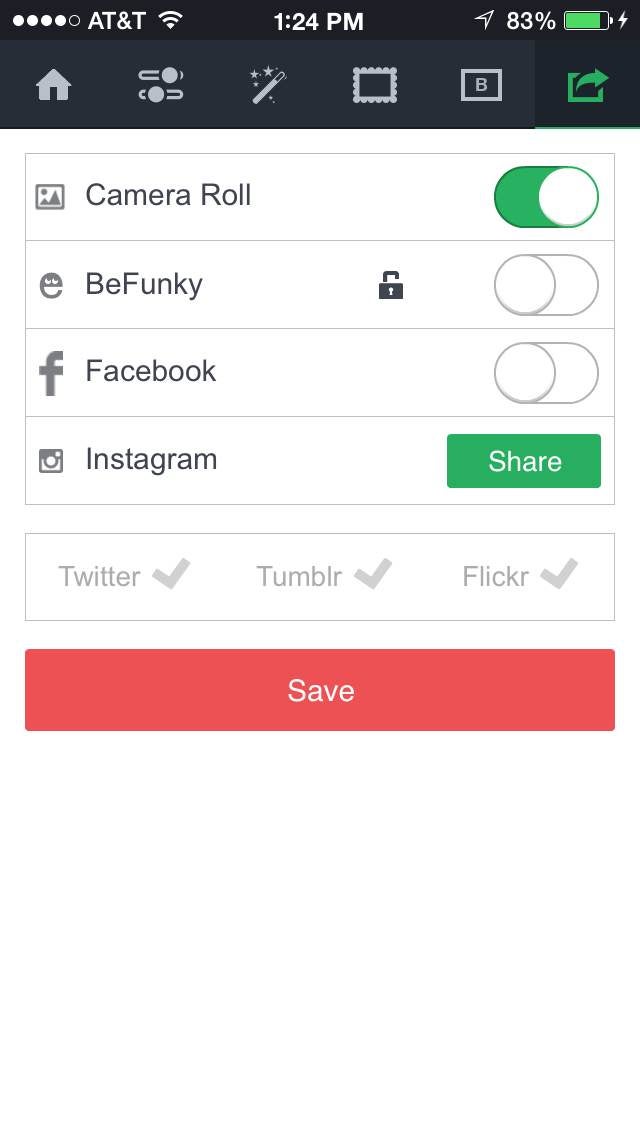This screenshot has width=640, height=1136.
Task: Share the photo to Instagram
Action: pos(524,461)
